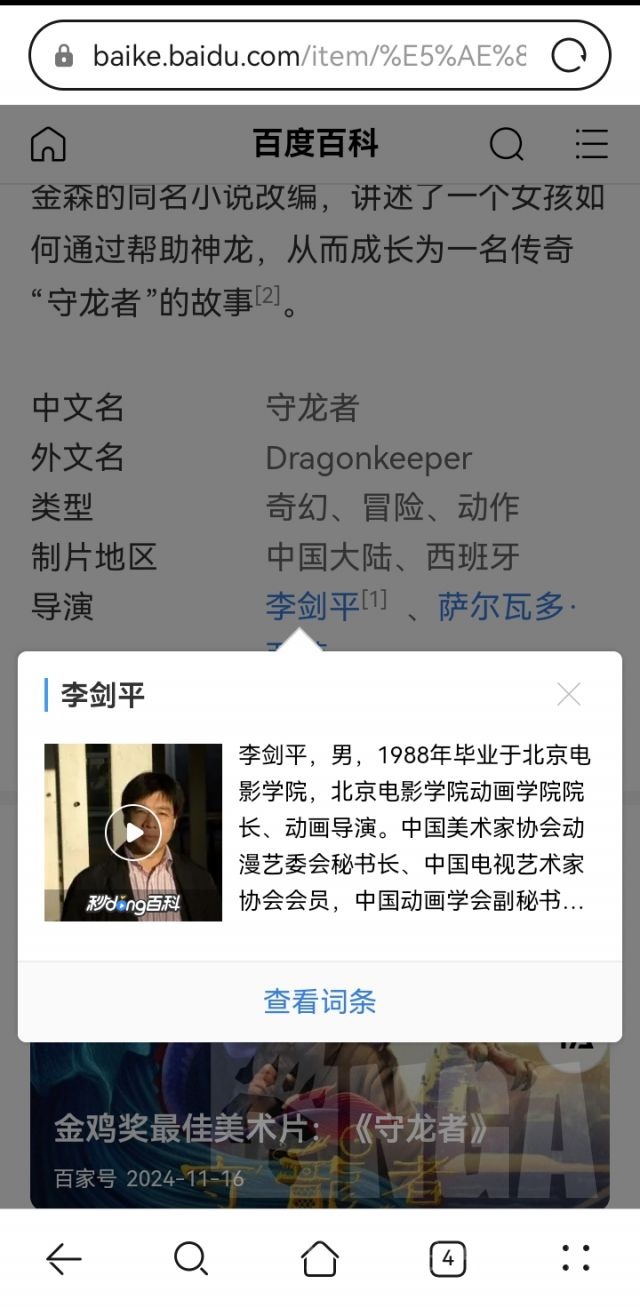Close the 李剑平 popup card

point(569,695)
